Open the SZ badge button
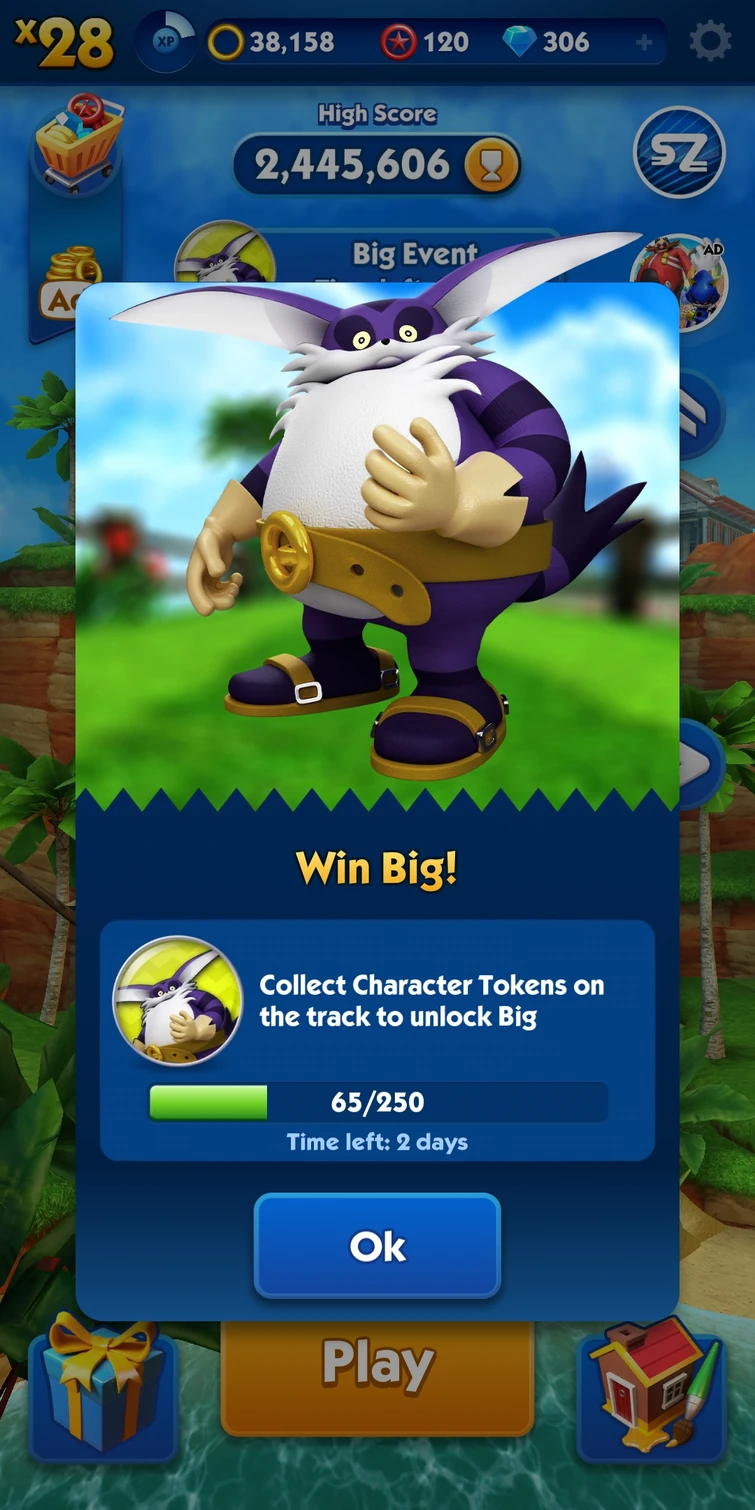Screen dimensions: 755x1510 point(679,152)
